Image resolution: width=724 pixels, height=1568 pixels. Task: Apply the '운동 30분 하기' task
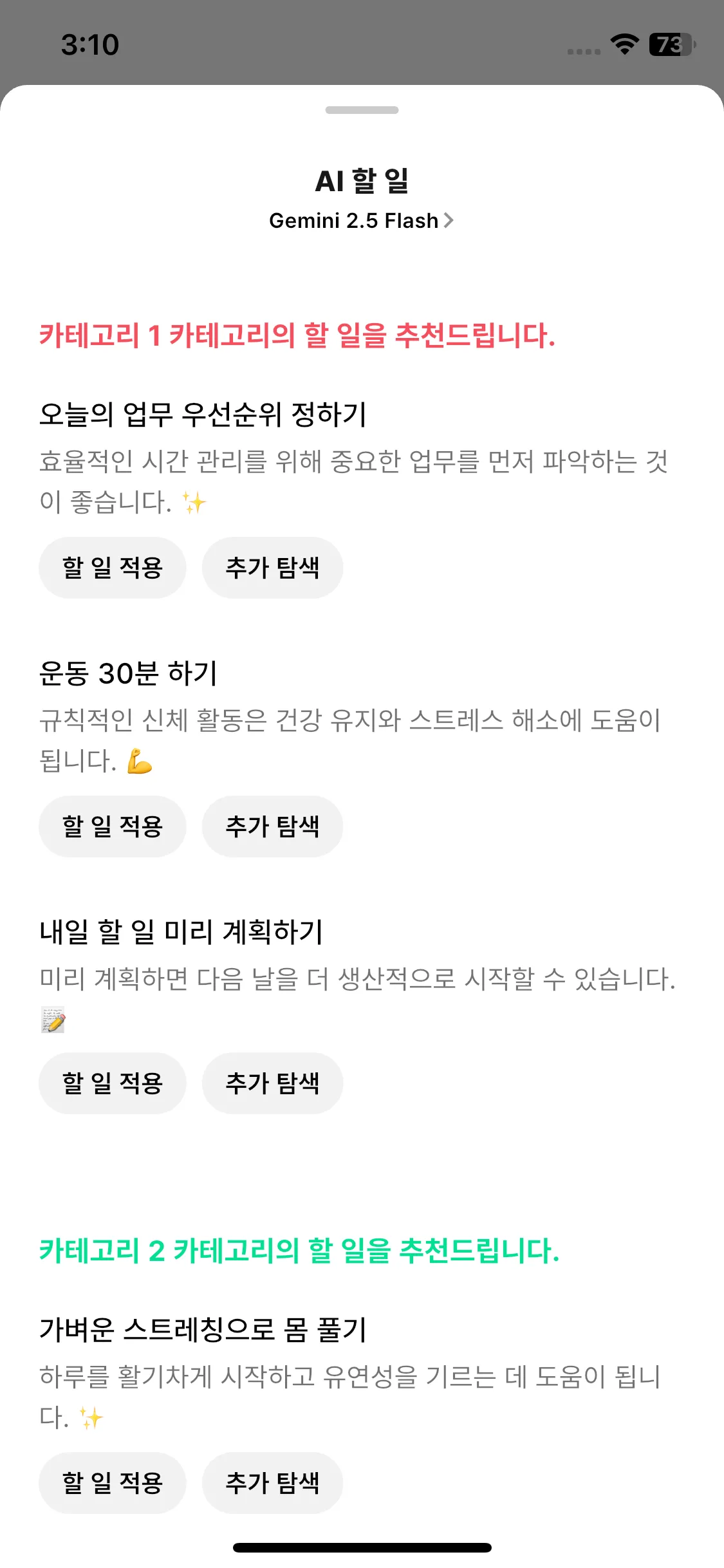(x=113, y=826)
